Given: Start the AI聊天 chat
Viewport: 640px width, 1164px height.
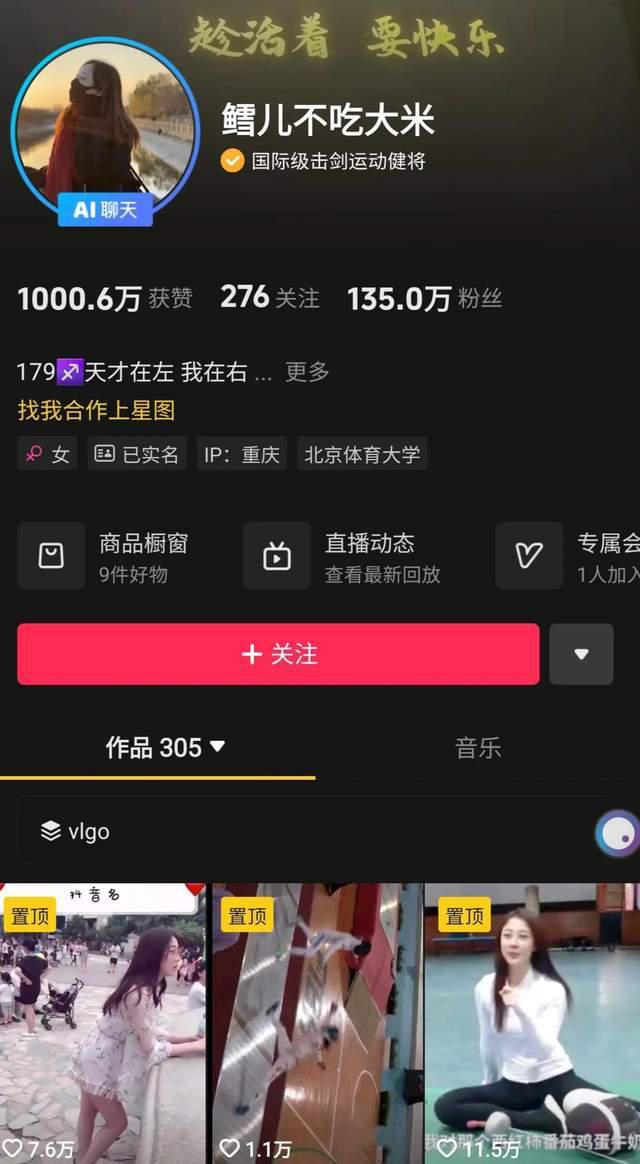Looking at the screenshot, I should (x=105, y=210).
